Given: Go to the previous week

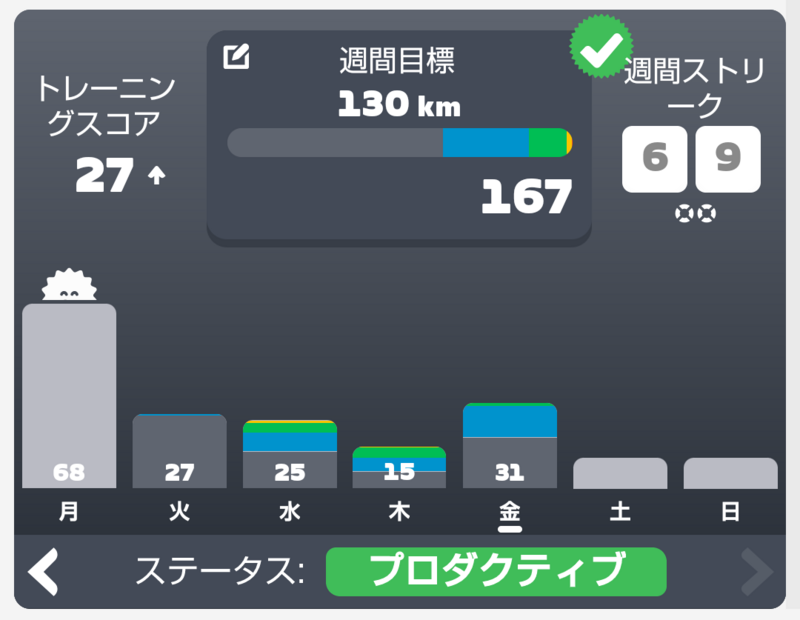Looking at the screenshot, I should 43,571.
